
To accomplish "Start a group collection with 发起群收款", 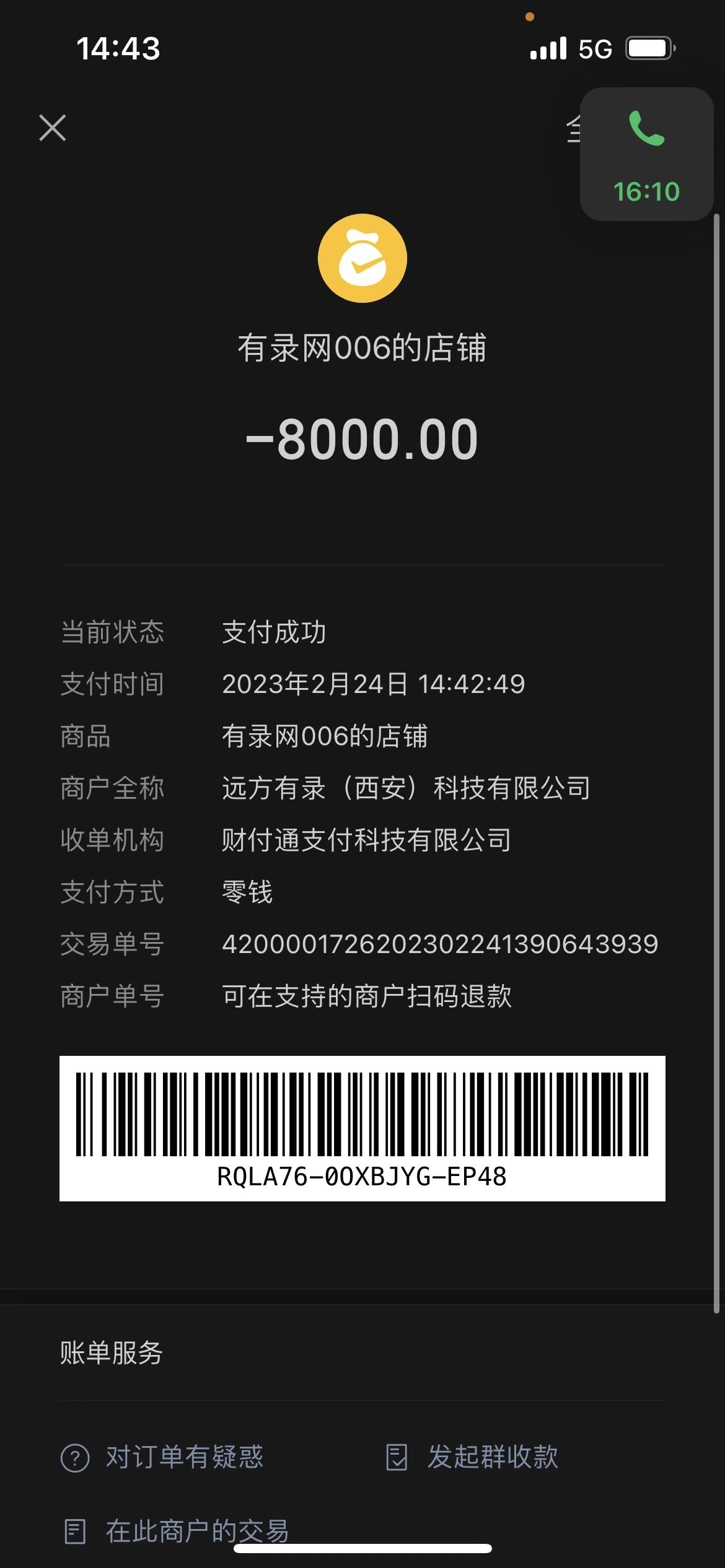I will 472,1457.
